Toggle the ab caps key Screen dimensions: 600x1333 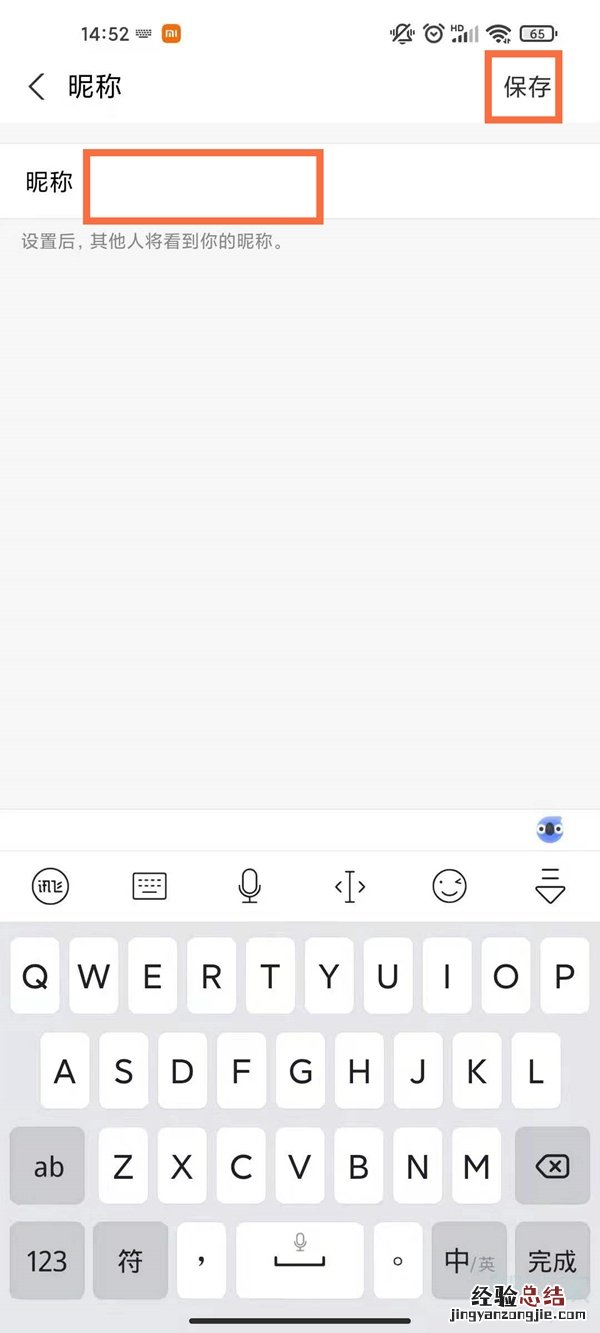[49, 1166]
